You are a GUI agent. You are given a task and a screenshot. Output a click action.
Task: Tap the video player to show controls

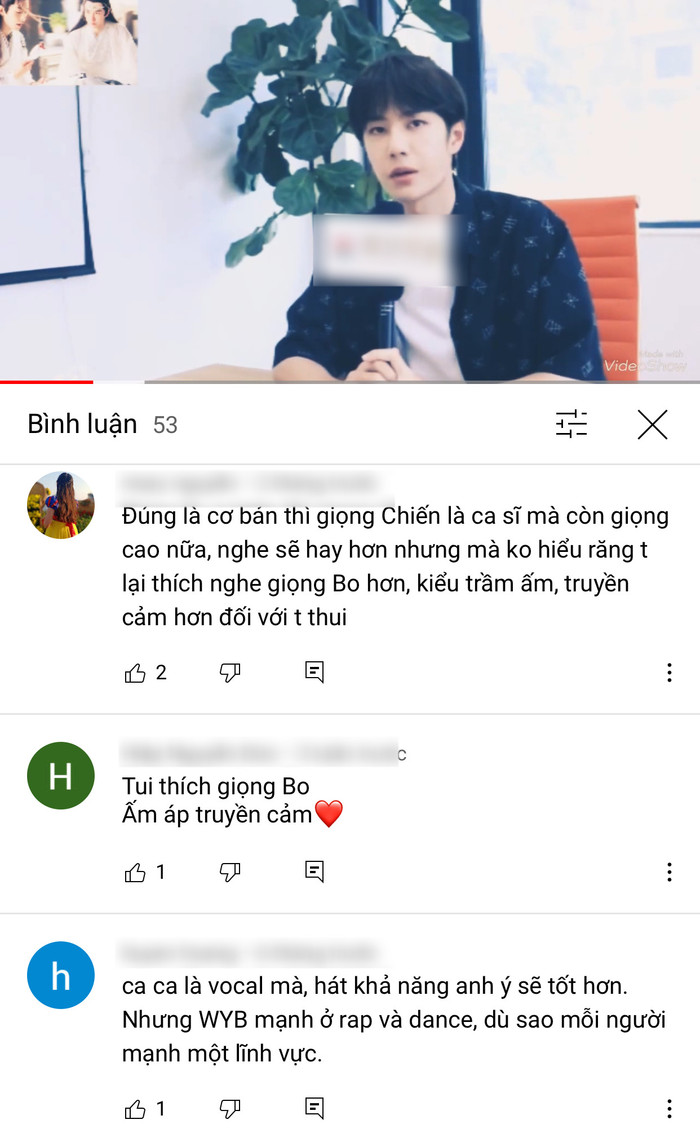tap(350, 190)
